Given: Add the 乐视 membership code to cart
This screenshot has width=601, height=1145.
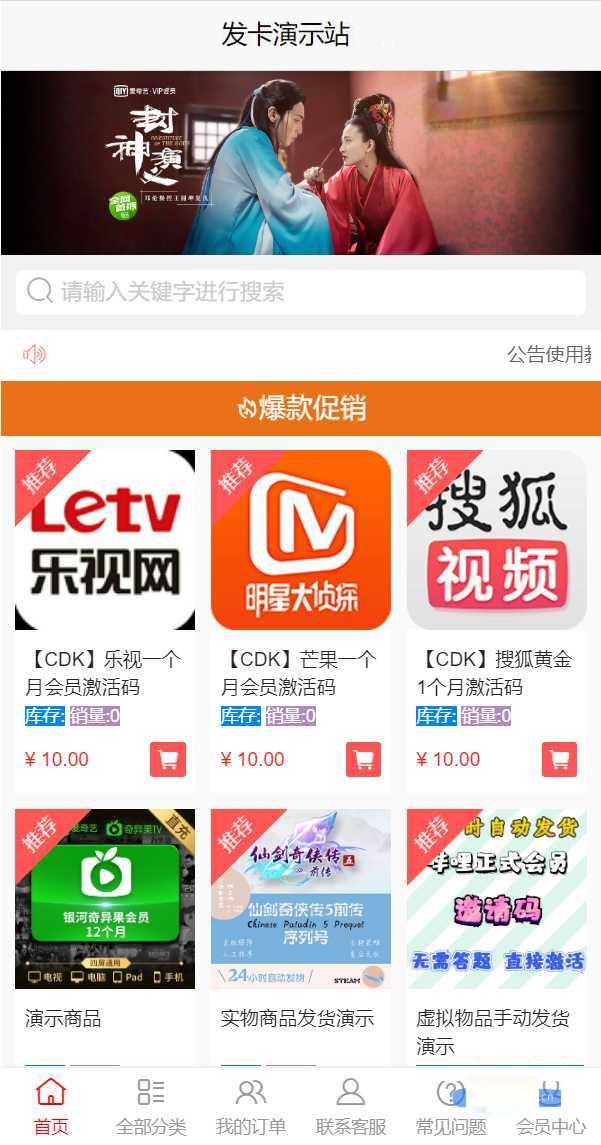Looking at the screenshot, I should click(168, 759).
